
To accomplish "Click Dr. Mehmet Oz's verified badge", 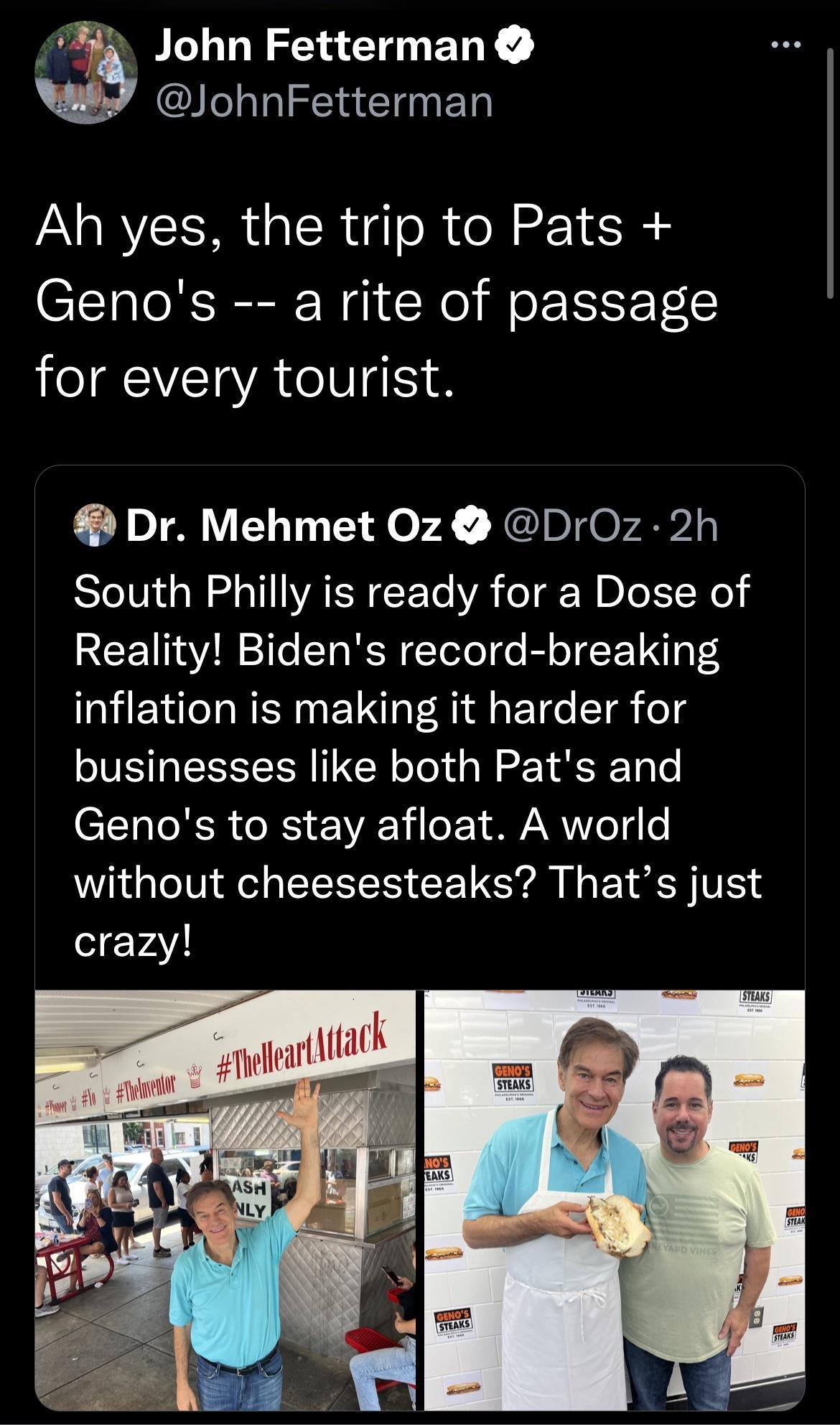I will pos(470,526).
